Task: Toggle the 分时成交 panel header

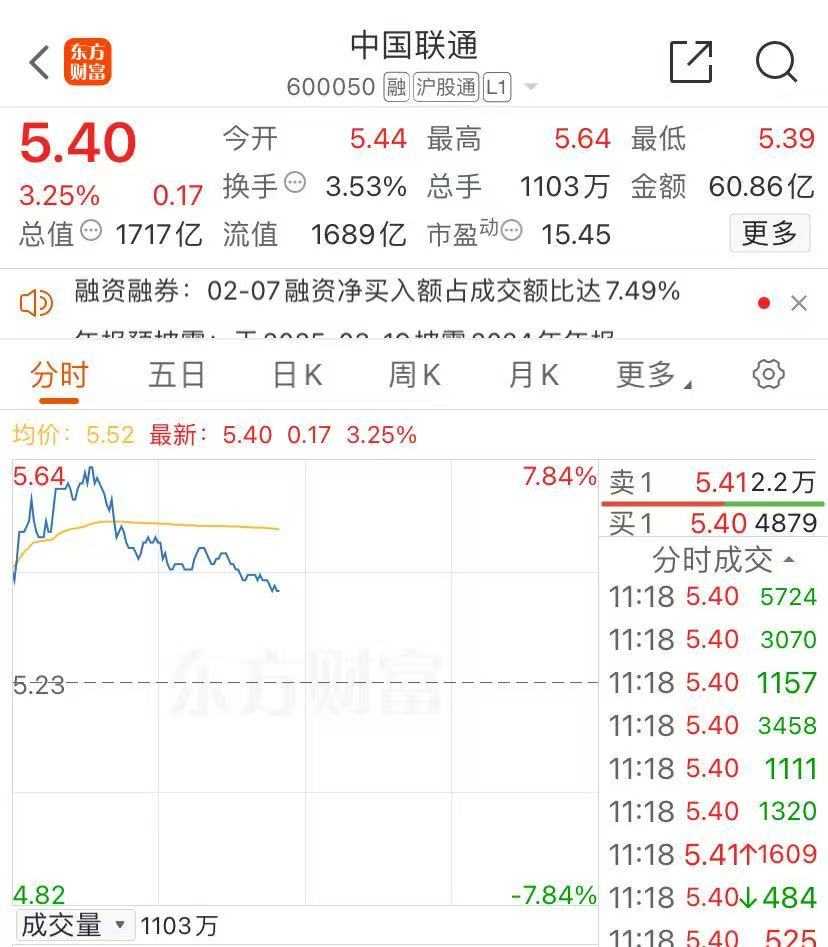Action: pyautogui.click(x=724, y=559)
